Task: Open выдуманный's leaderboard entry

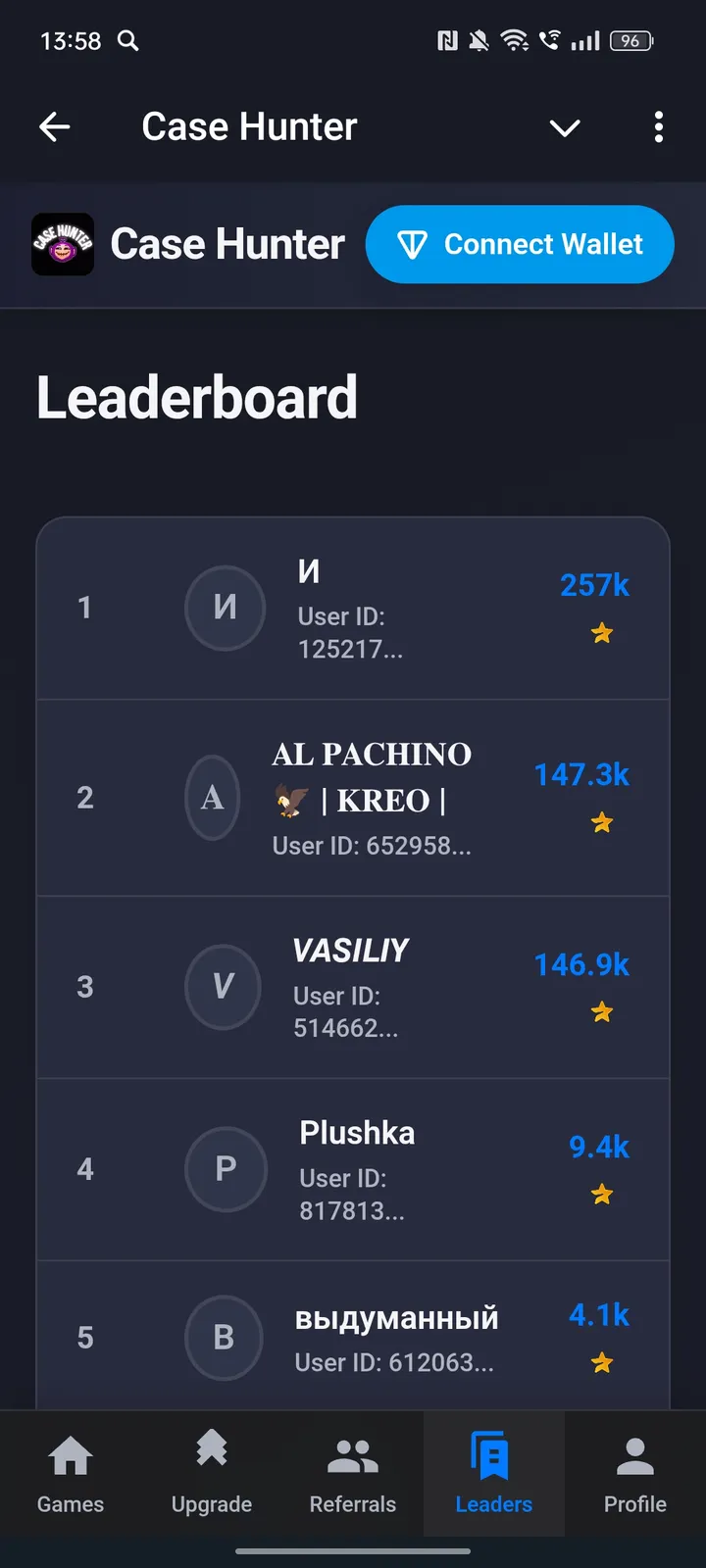Action: coord(353,1337)
